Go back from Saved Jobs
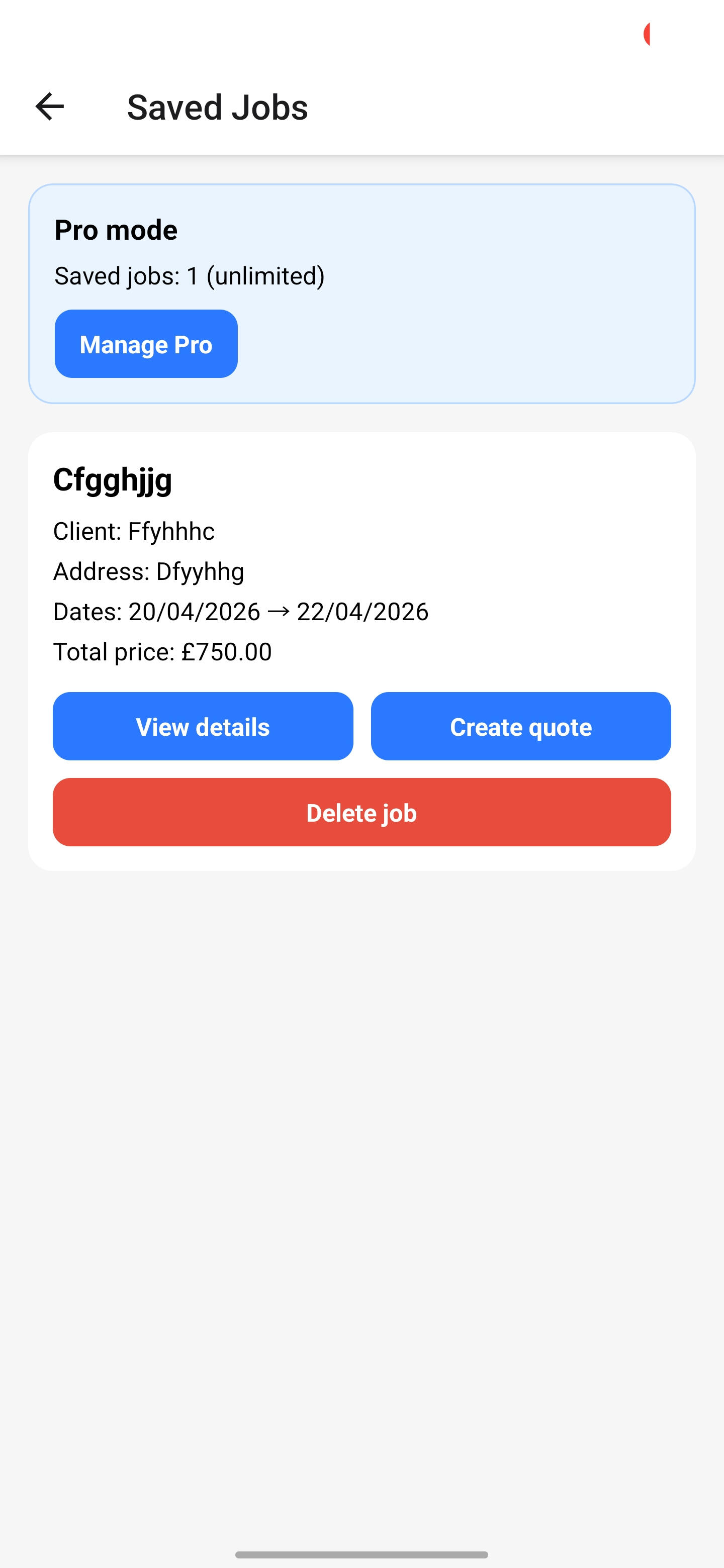The image size is (724, 1568). tap(49, 107)
